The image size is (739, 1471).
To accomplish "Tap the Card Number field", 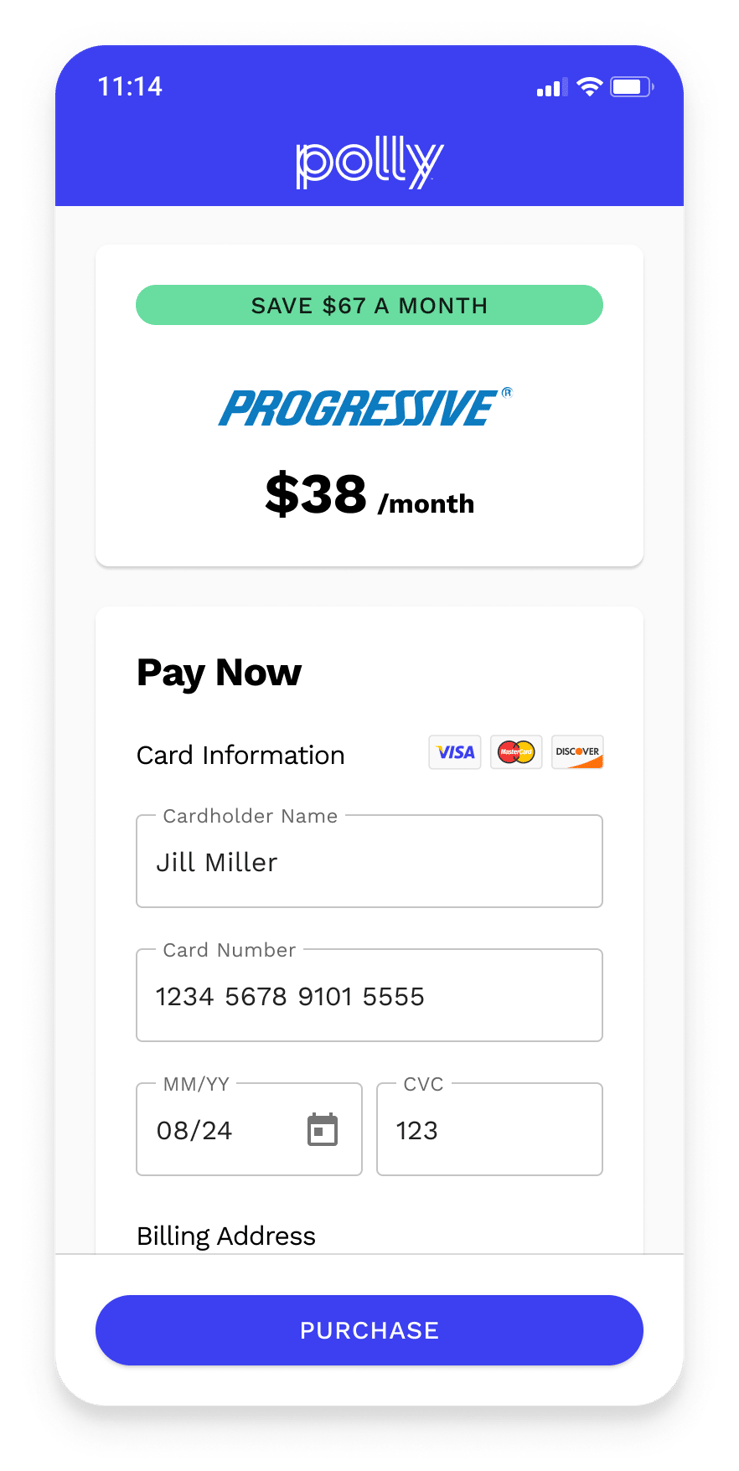I will [368, 996].
